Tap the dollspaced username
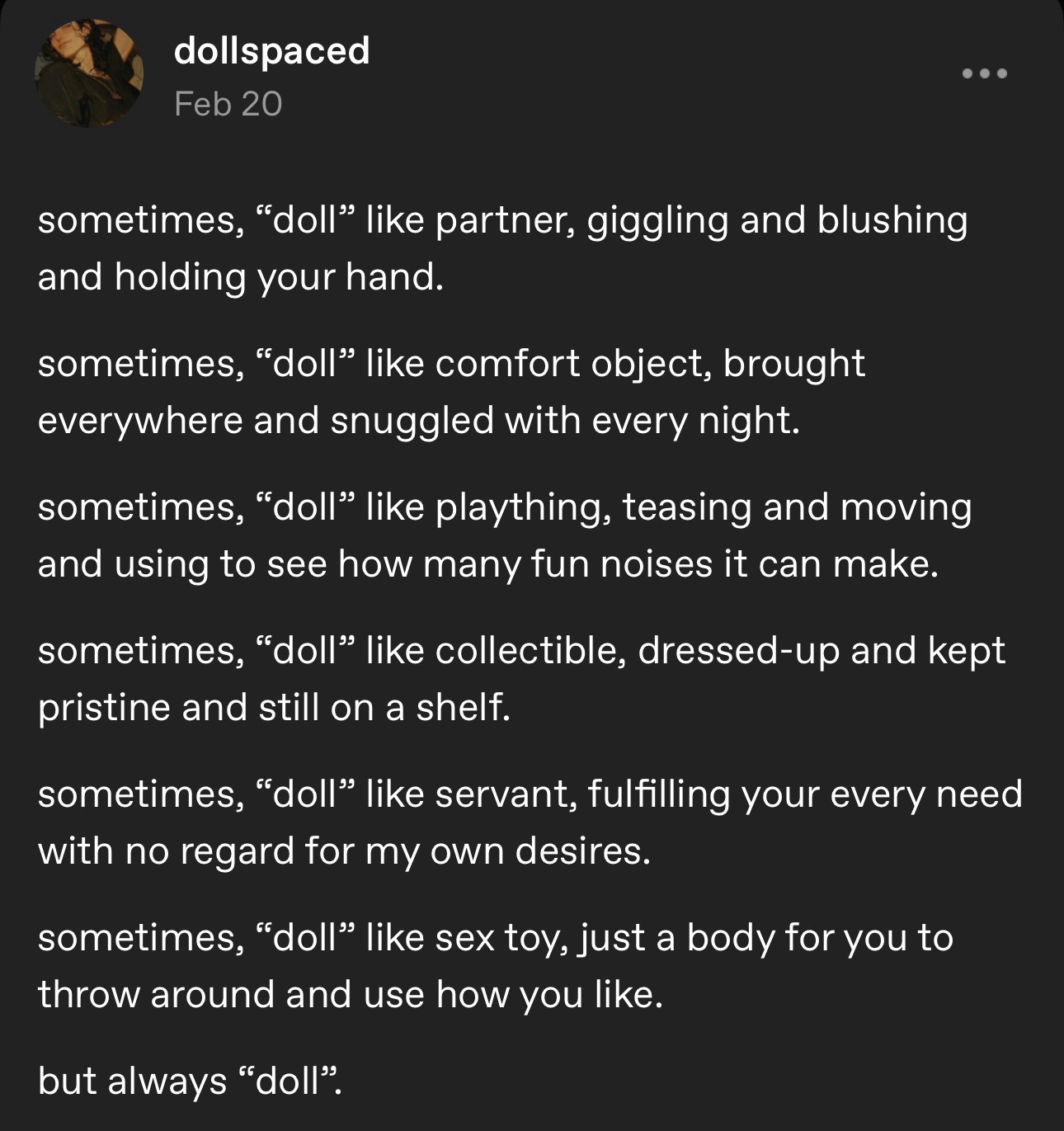 (271, 51)
